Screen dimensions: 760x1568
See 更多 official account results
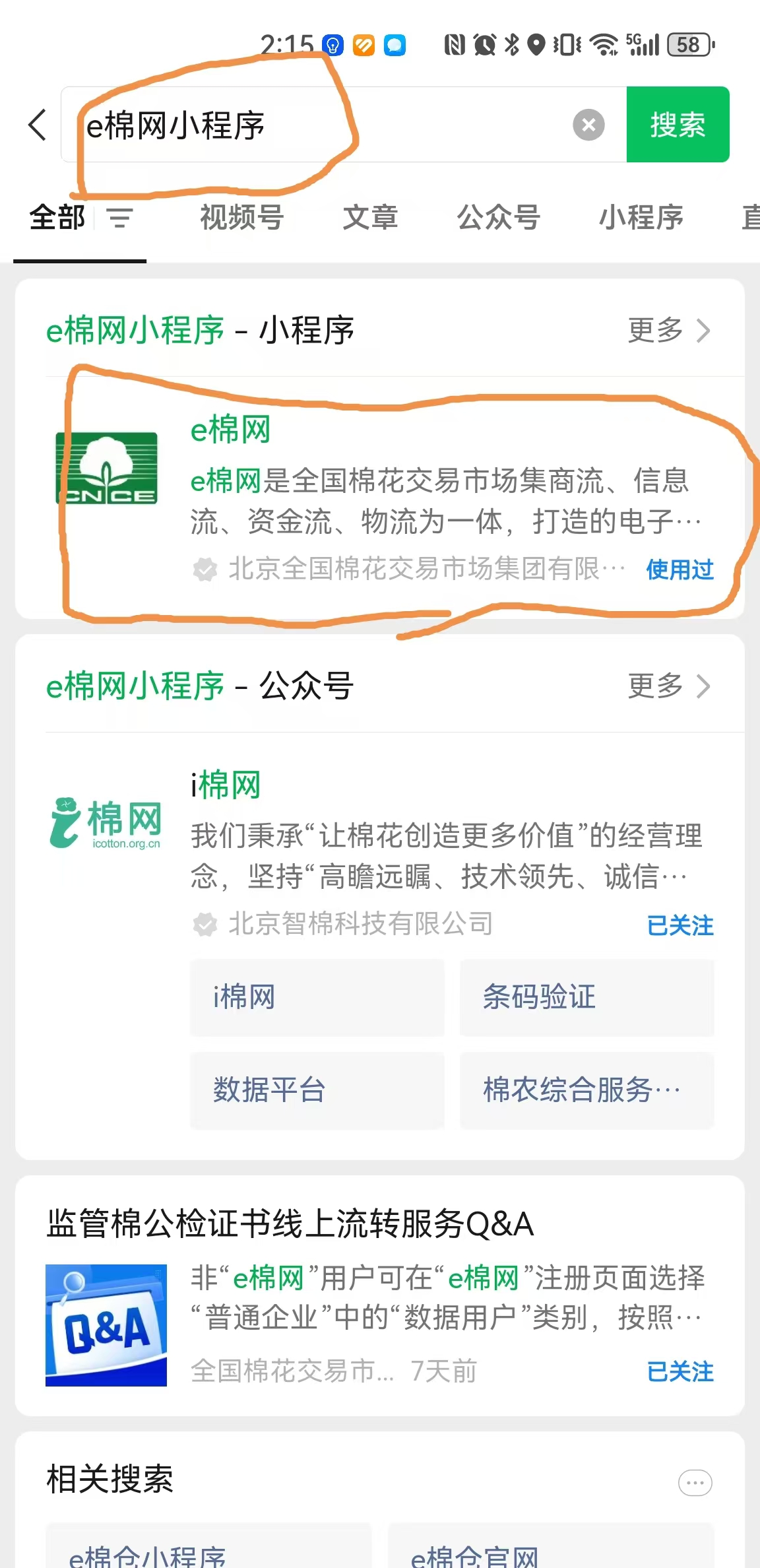click(x=669, y=686)
